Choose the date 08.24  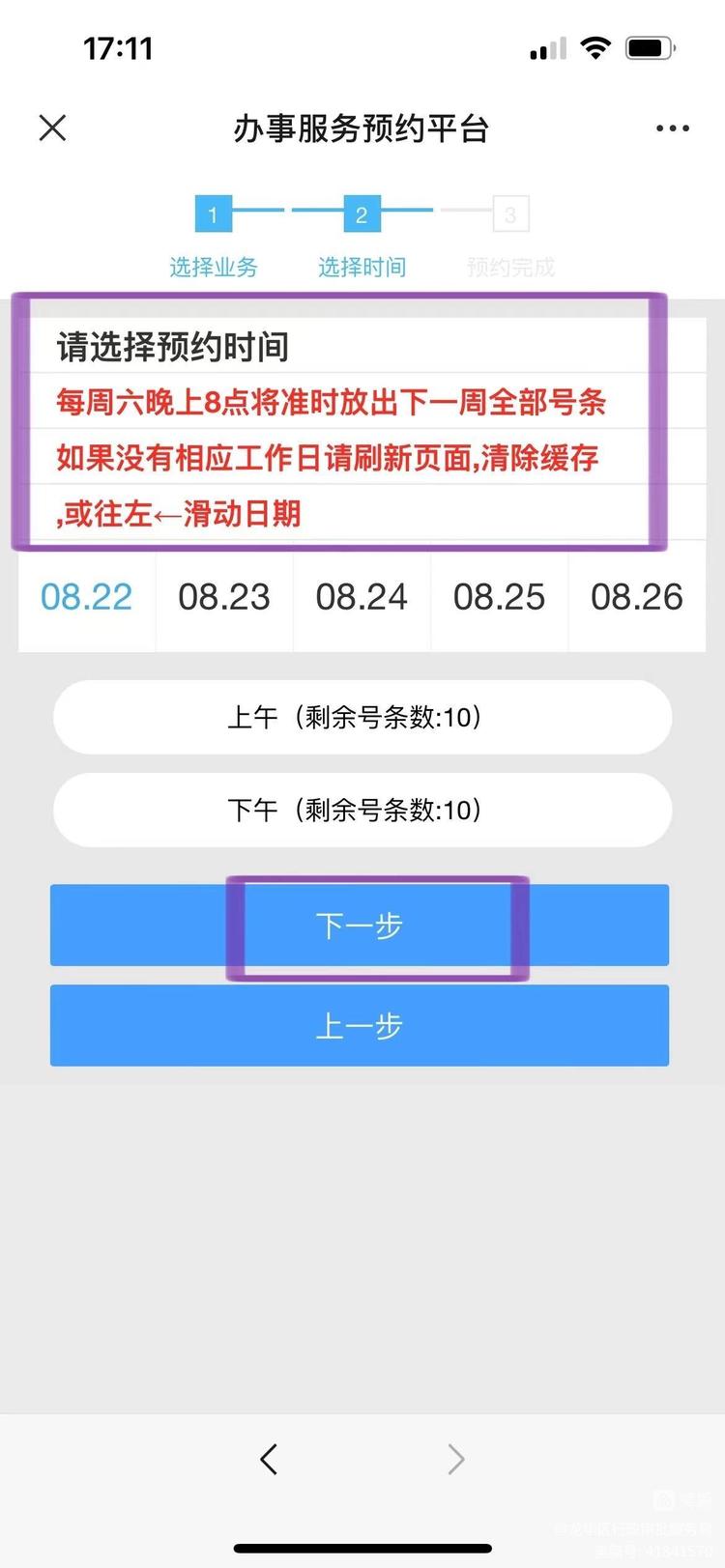(x=362, y=597)
